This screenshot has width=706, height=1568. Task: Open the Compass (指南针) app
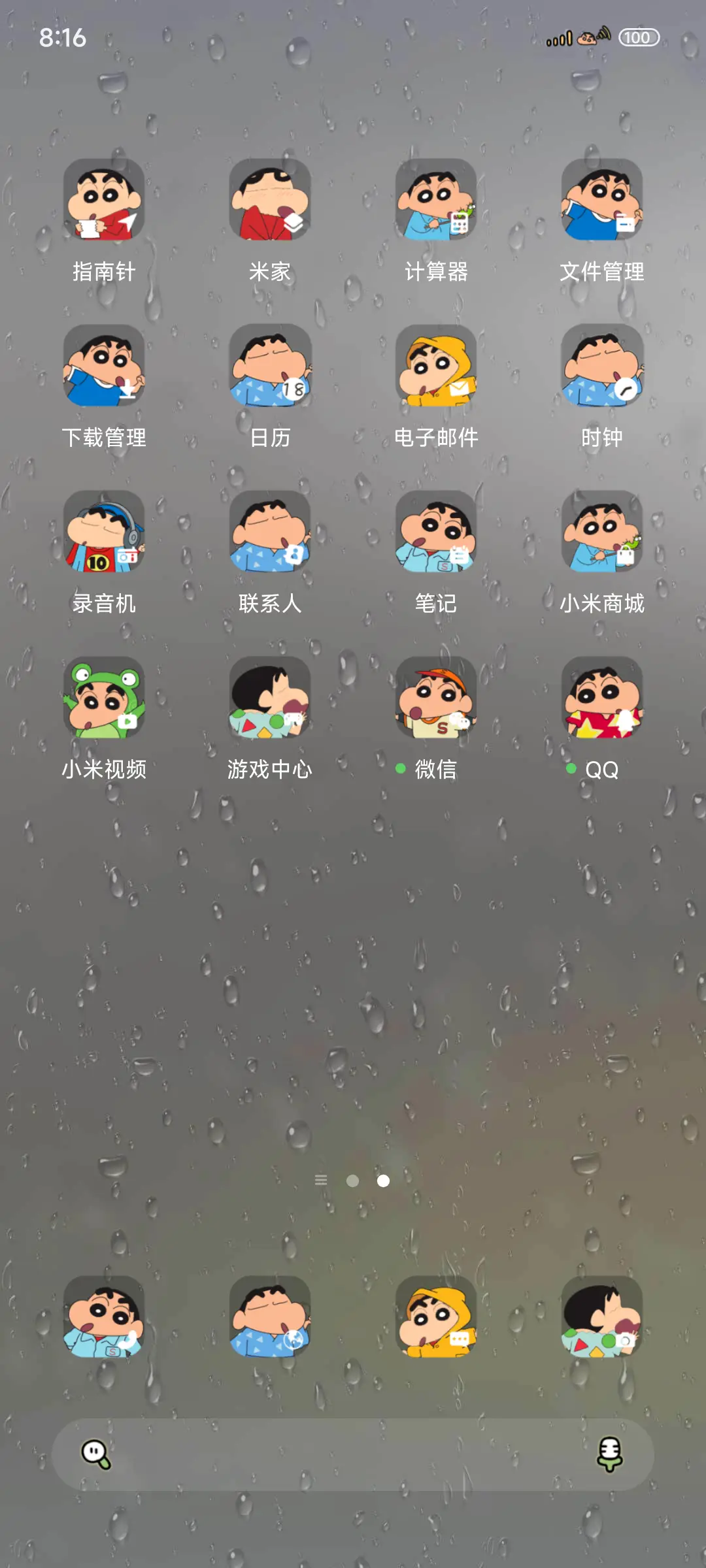click(x=102, y=204)
